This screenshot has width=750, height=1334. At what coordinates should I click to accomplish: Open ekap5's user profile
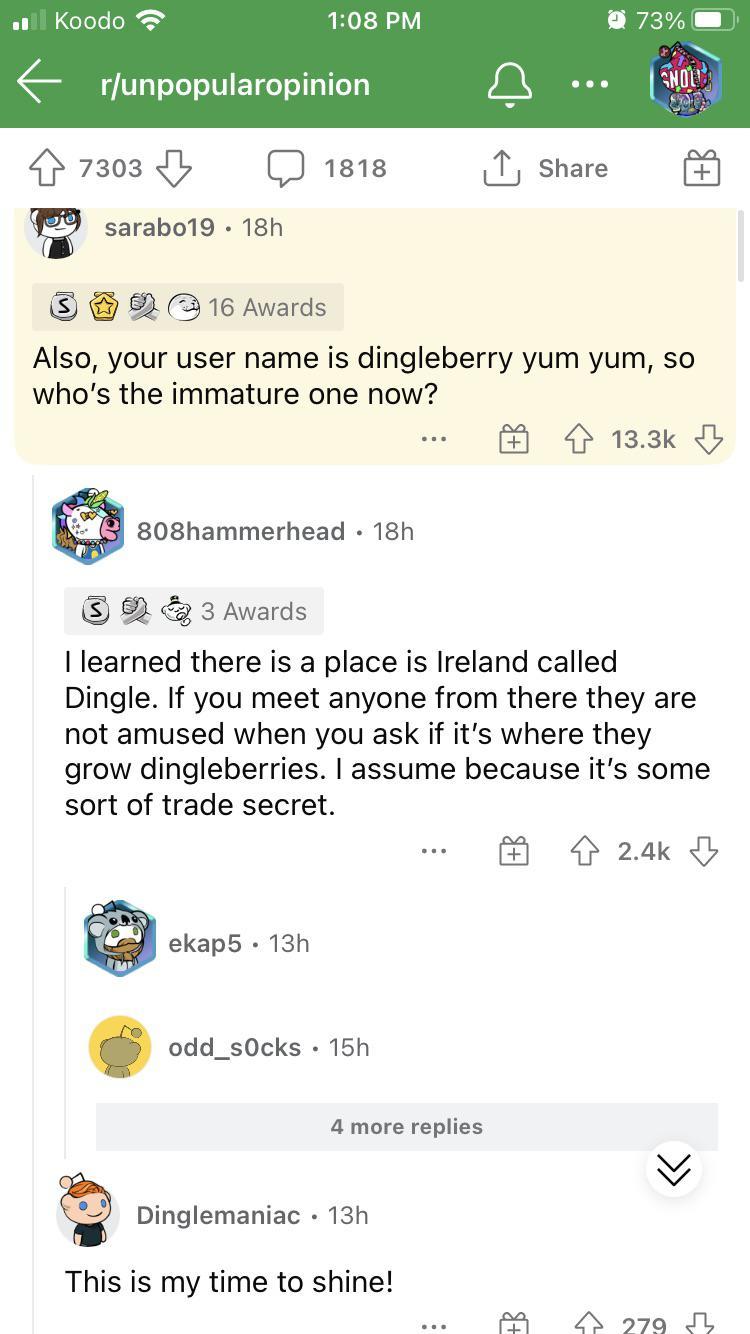(204, 943)
